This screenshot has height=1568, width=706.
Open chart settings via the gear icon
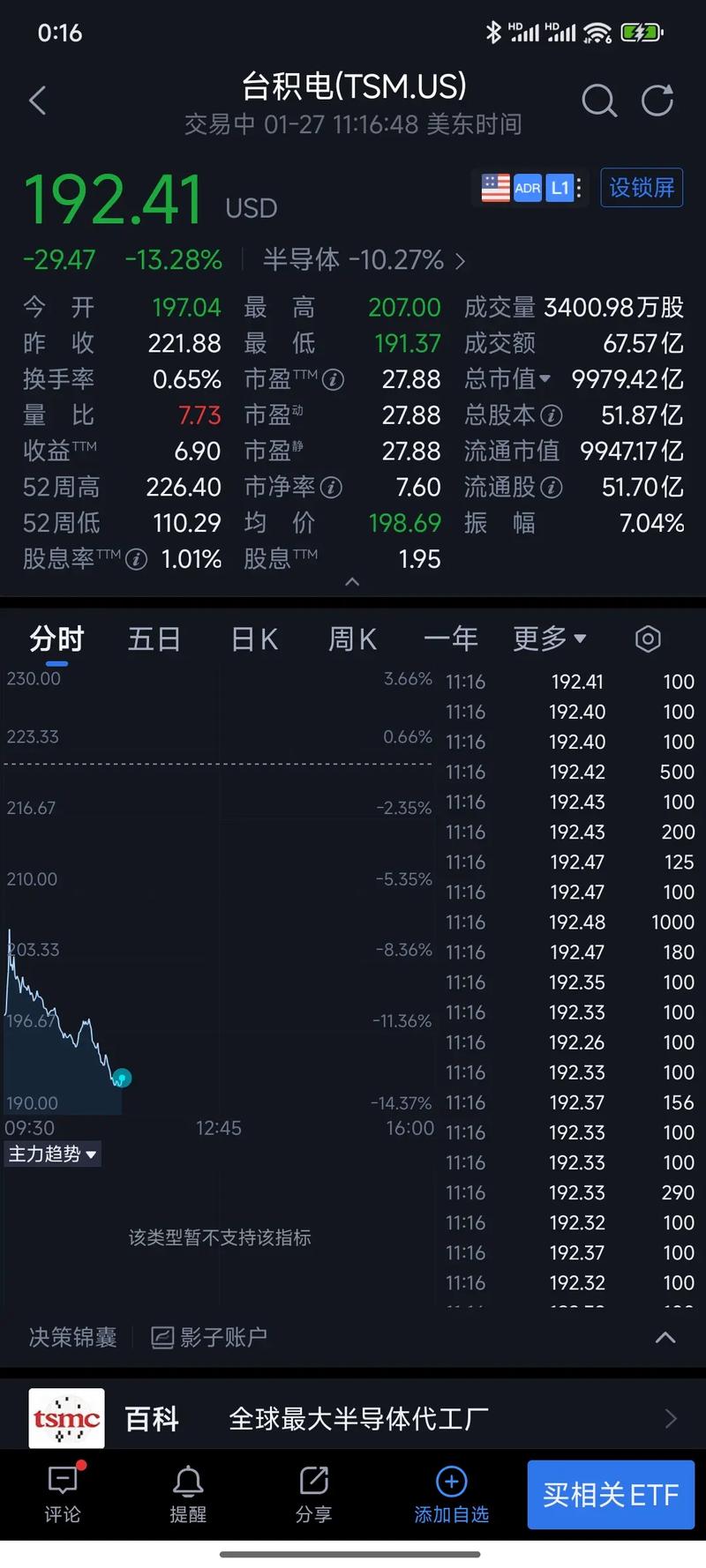(648, 638)
